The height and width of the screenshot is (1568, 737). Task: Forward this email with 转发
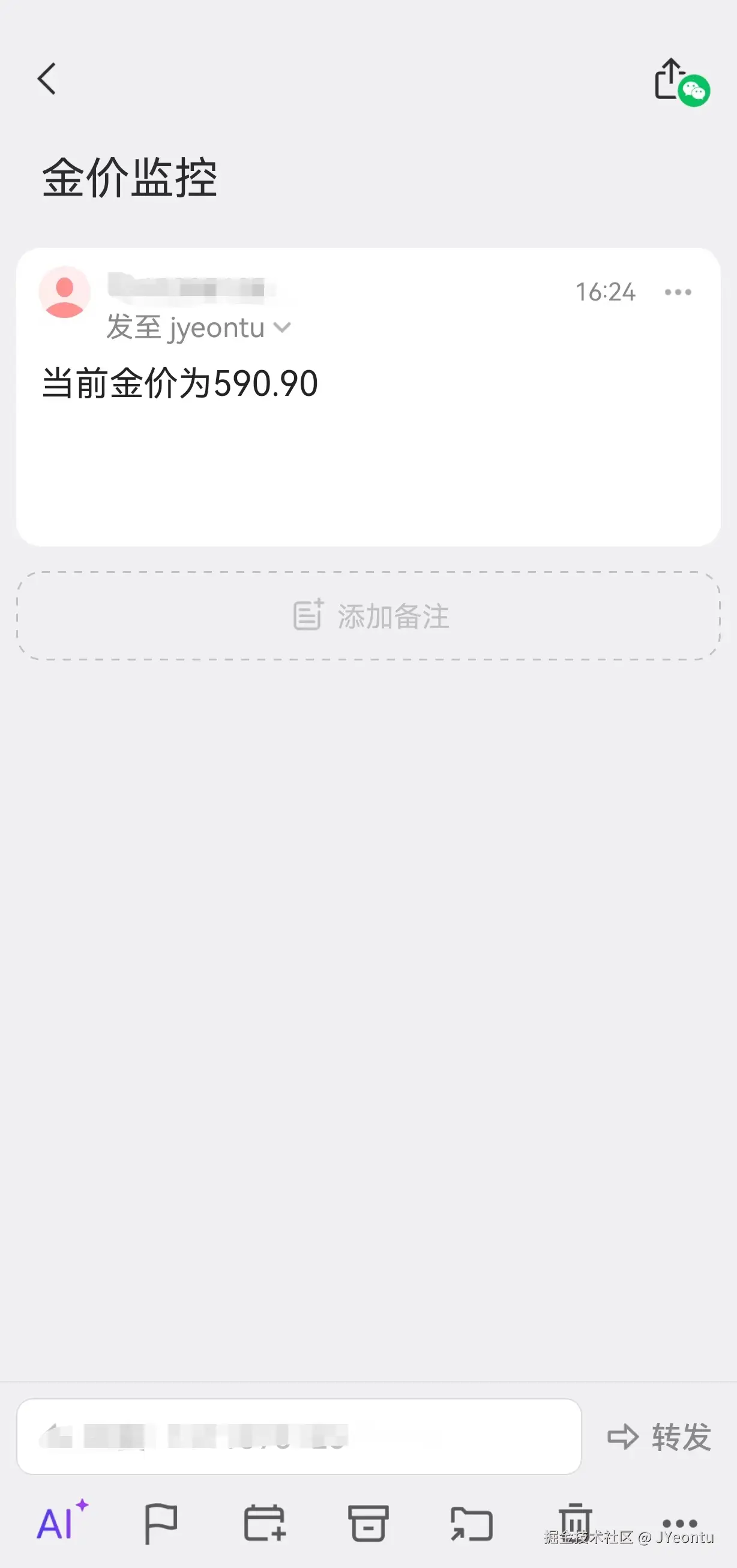[660, 1437]
